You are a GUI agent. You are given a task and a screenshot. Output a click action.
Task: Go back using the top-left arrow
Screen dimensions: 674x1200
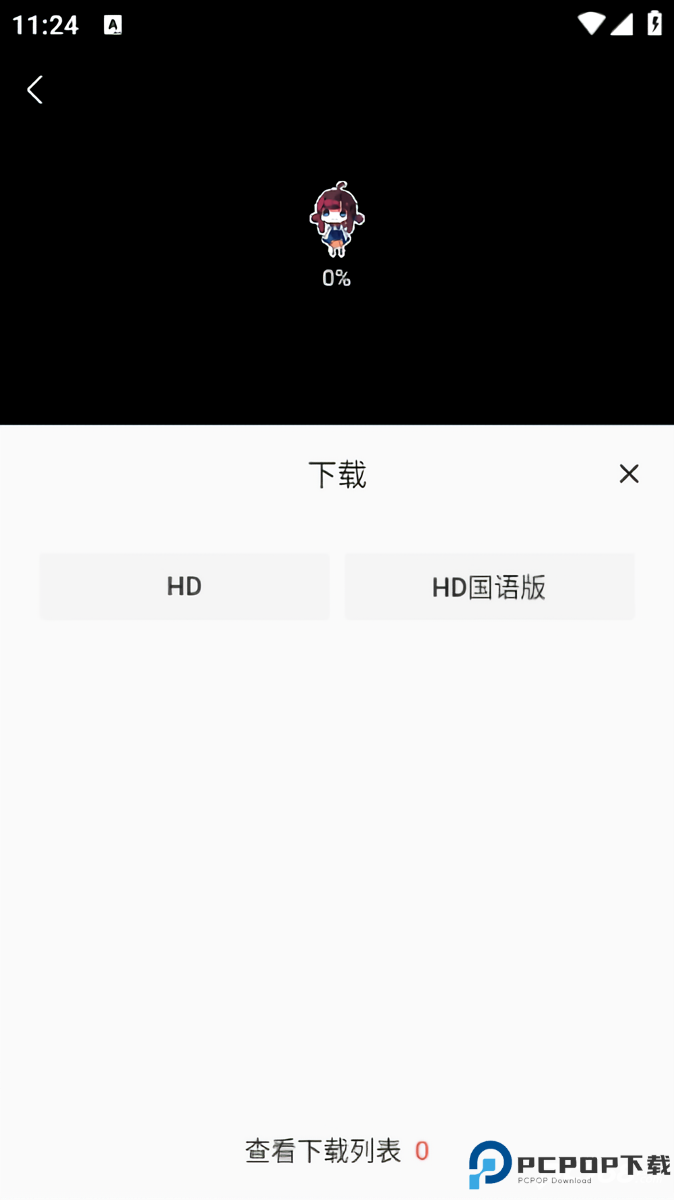click(x=35, y=90)
